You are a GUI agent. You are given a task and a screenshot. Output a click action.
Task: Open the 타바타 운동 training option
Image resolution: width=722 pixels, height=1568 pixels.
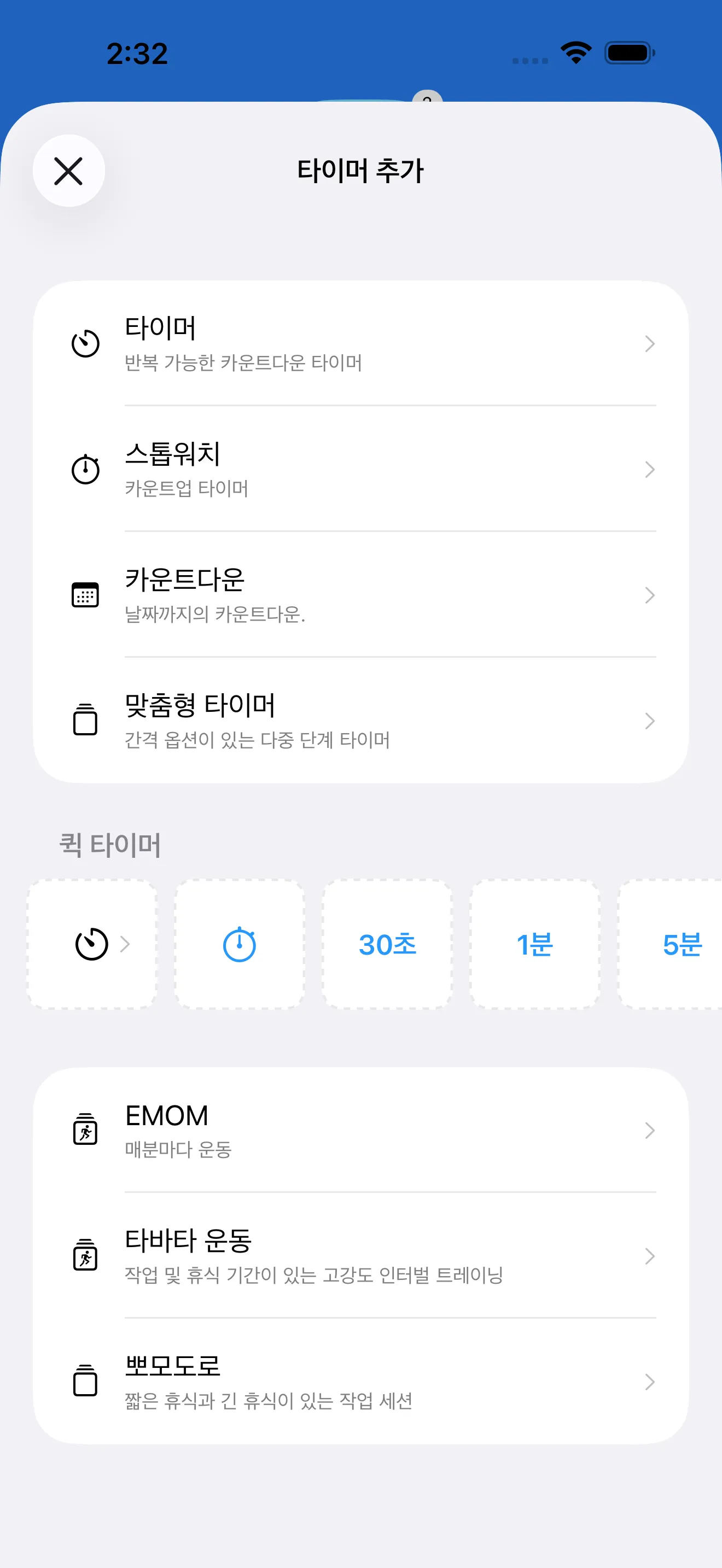point(361,1256)
